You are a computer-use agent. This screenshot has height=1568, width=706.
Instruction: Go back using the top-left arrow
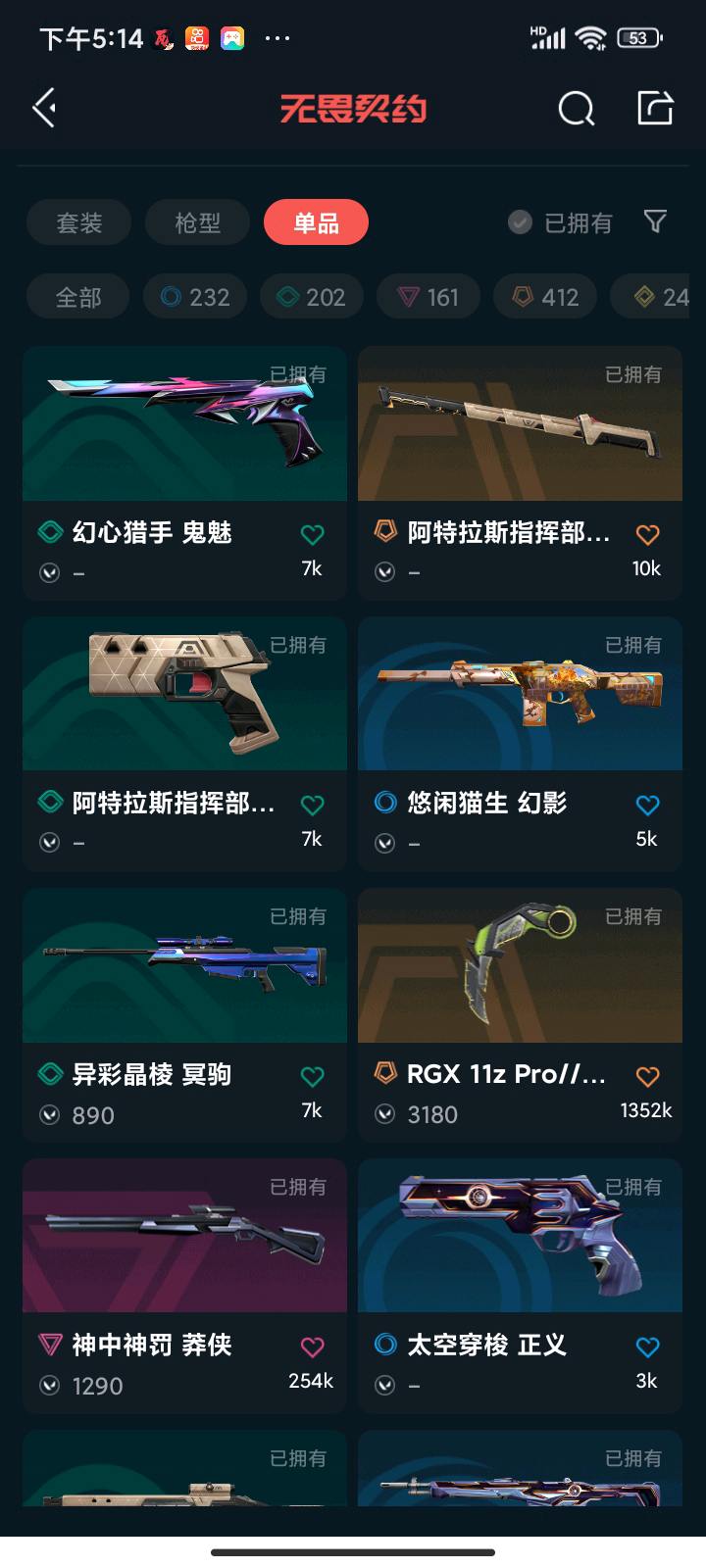click(45, 108)
